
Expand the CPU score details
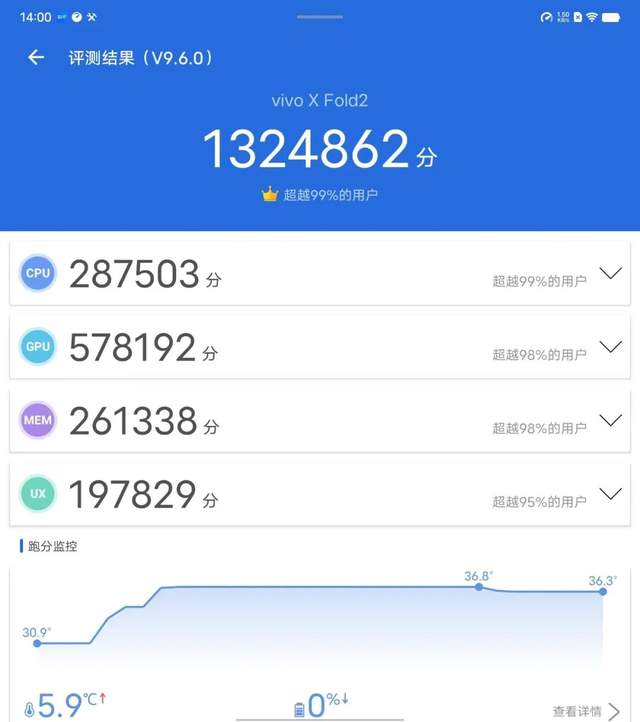click(x=609, y=274)
